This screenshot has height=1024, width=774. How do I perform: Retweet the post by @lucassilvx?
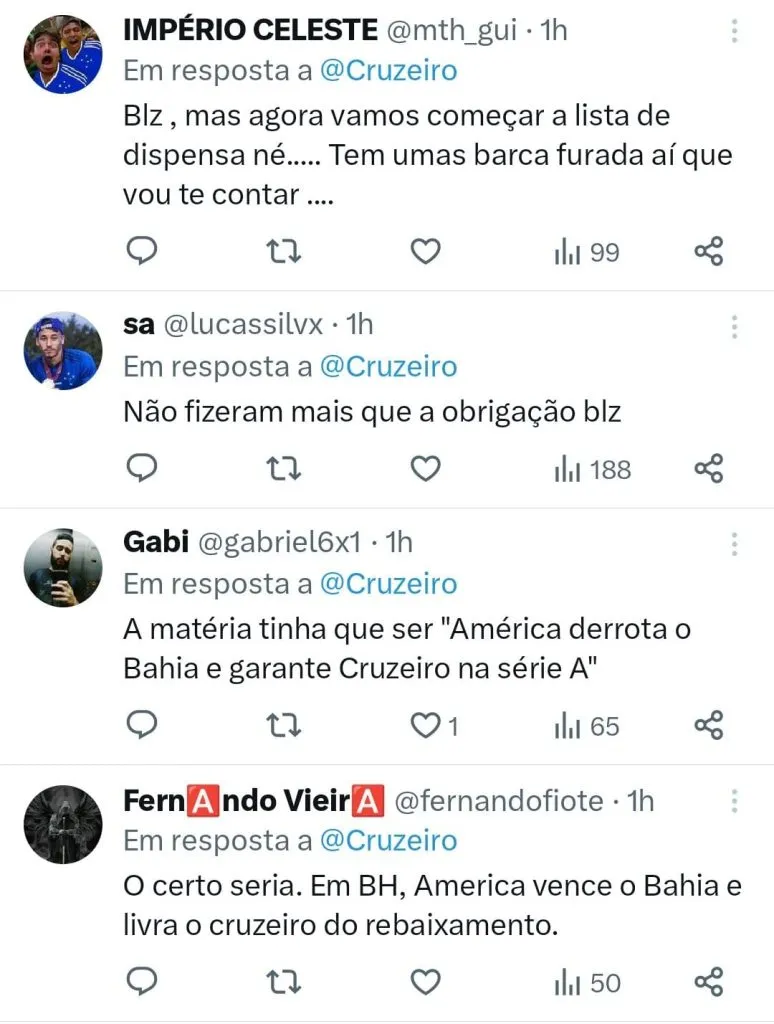click(285, 468)
